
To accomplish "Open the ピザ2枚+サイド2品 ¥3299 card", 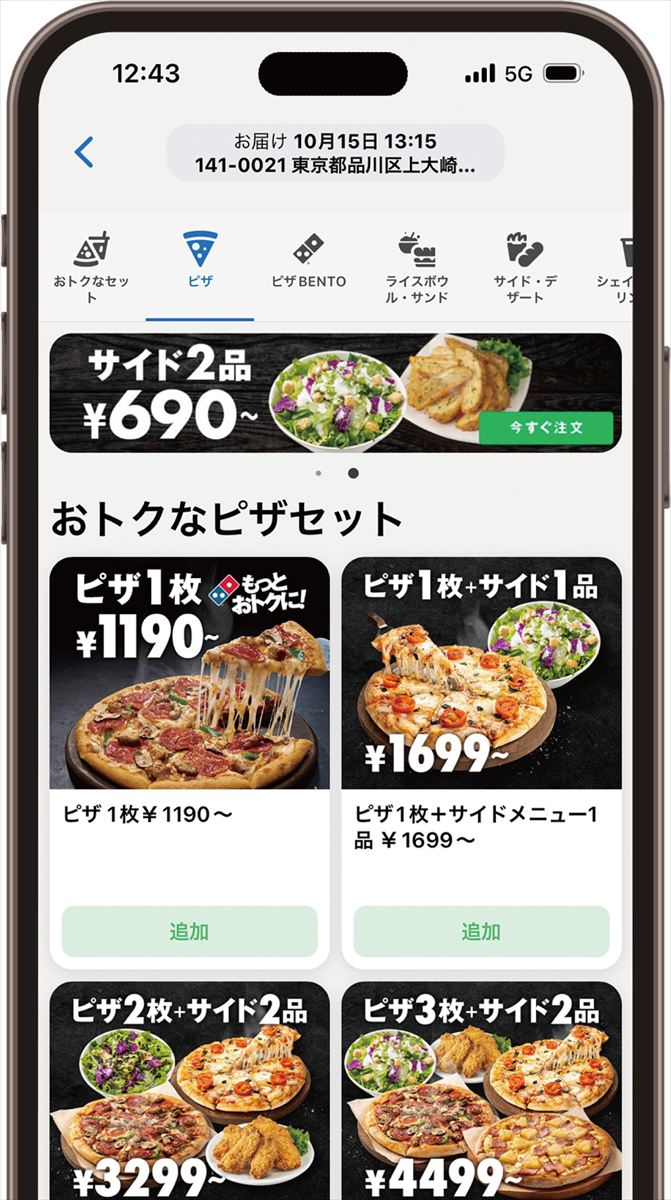I will pos(190,1090).
